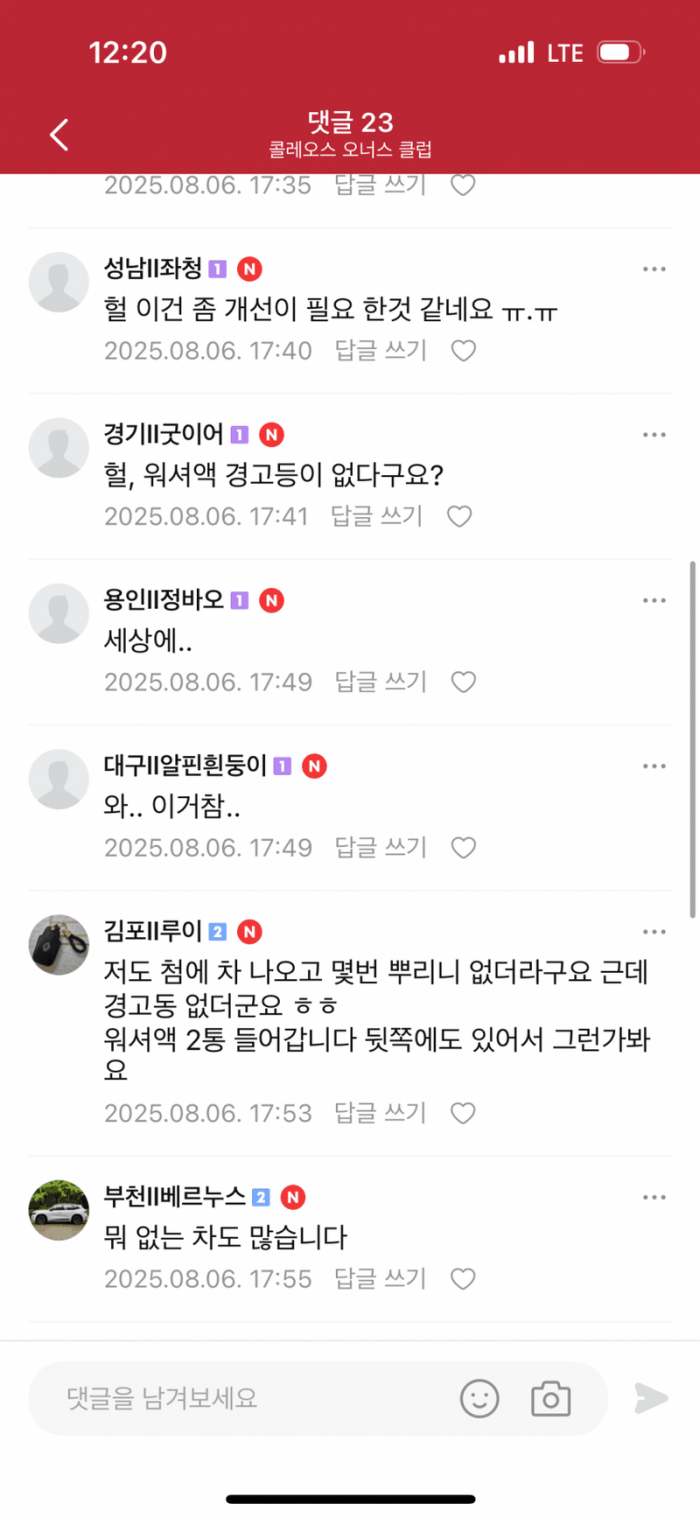Reply to 김포II루이's comment
The height and width of the screenshot is (1518, 700).
(380, 1113)
